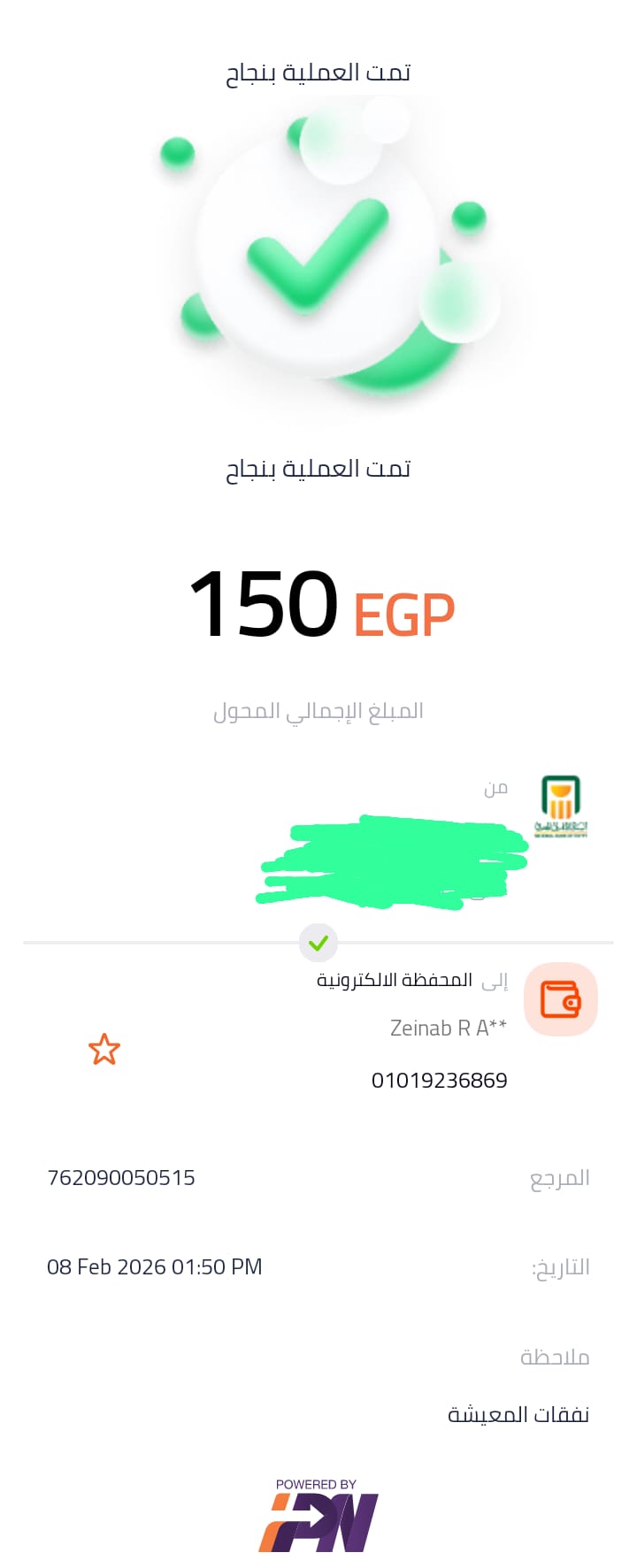The width and height of the screenshot is (637, 1568).
Task: Click the phone number 01019236869
Action: [x=441, y=1080]
